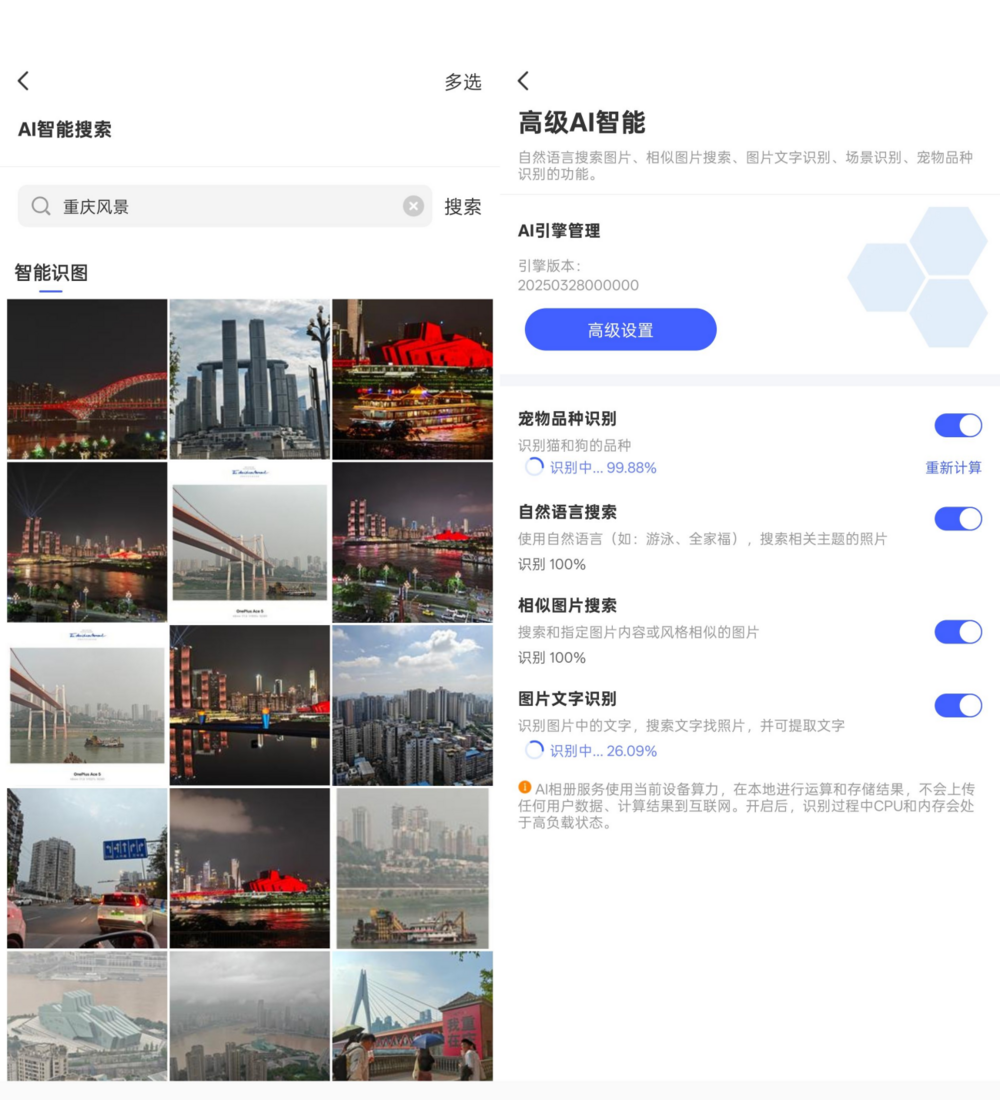The width and height of the screenshot is (1000, 1100).
Task: Tap 多选 to select multiple photos
Action: pos(462,82)
